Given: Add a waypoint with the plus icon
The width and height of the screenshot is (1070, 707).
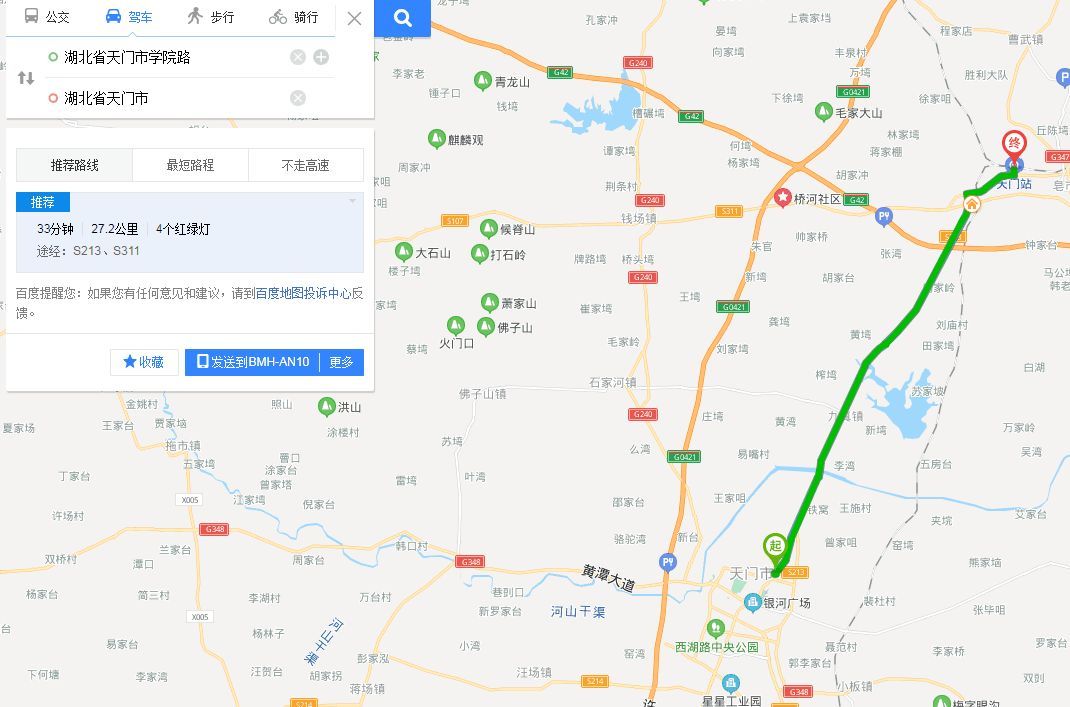Looking at the screenshot, I should tap(321, 57).
